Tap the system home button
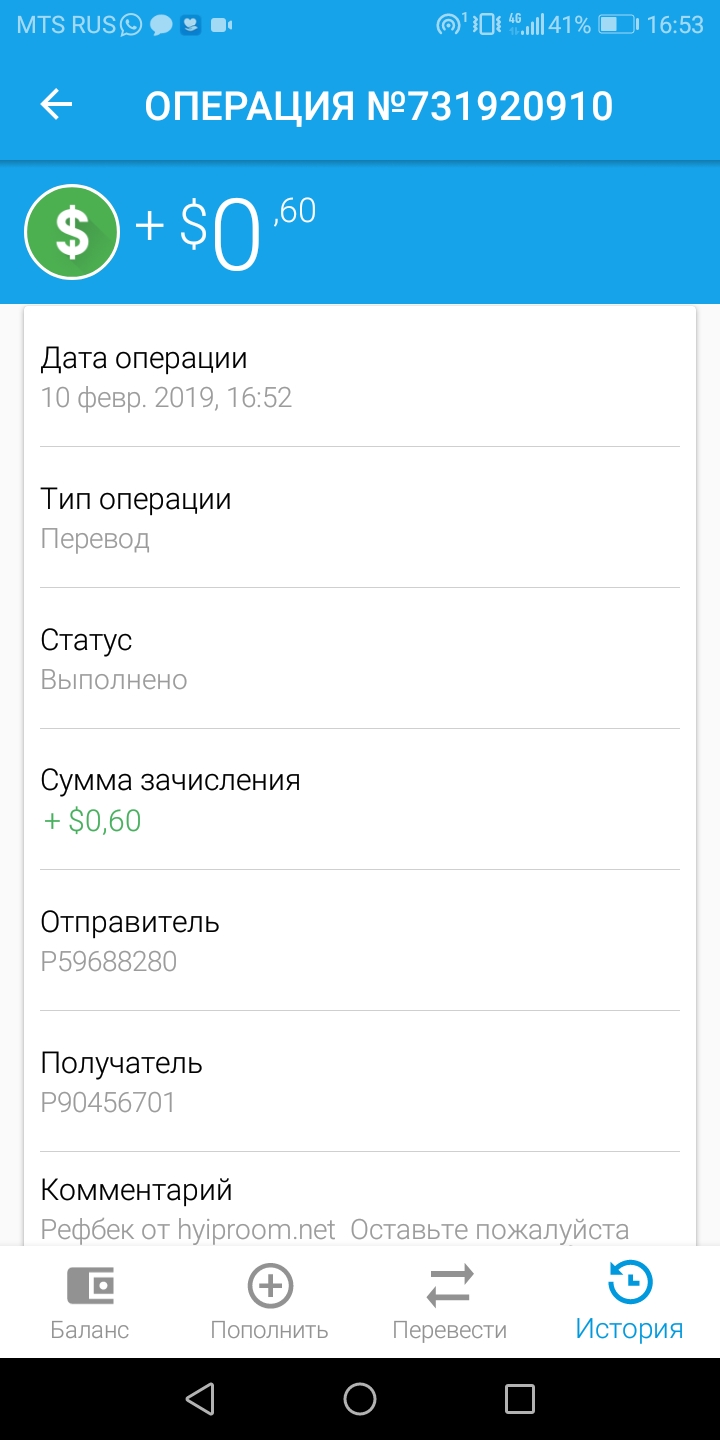The image size is (720, 1440). pyautogui.click(x=360, y=1399)
